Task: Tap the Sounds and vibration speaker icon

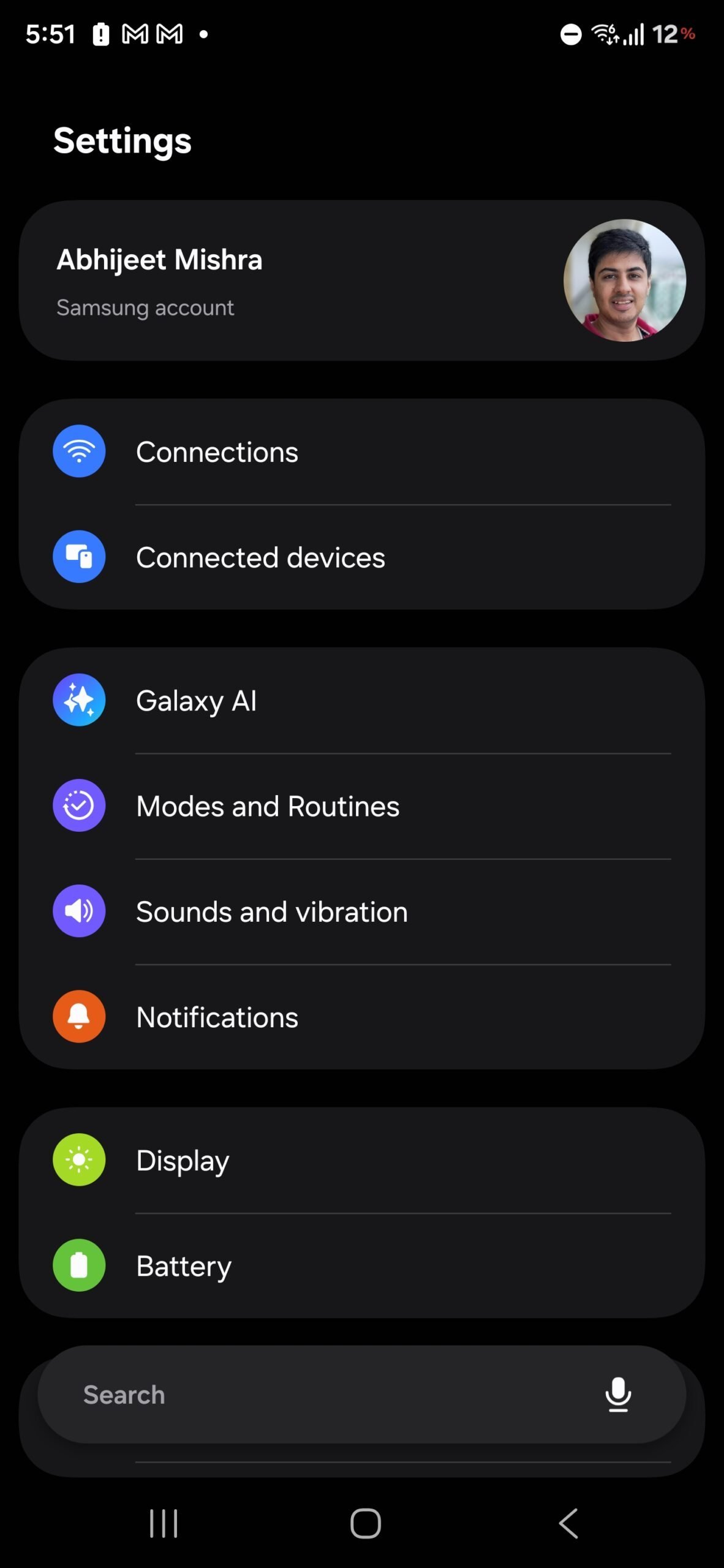Action: click(x=78, y=911)
